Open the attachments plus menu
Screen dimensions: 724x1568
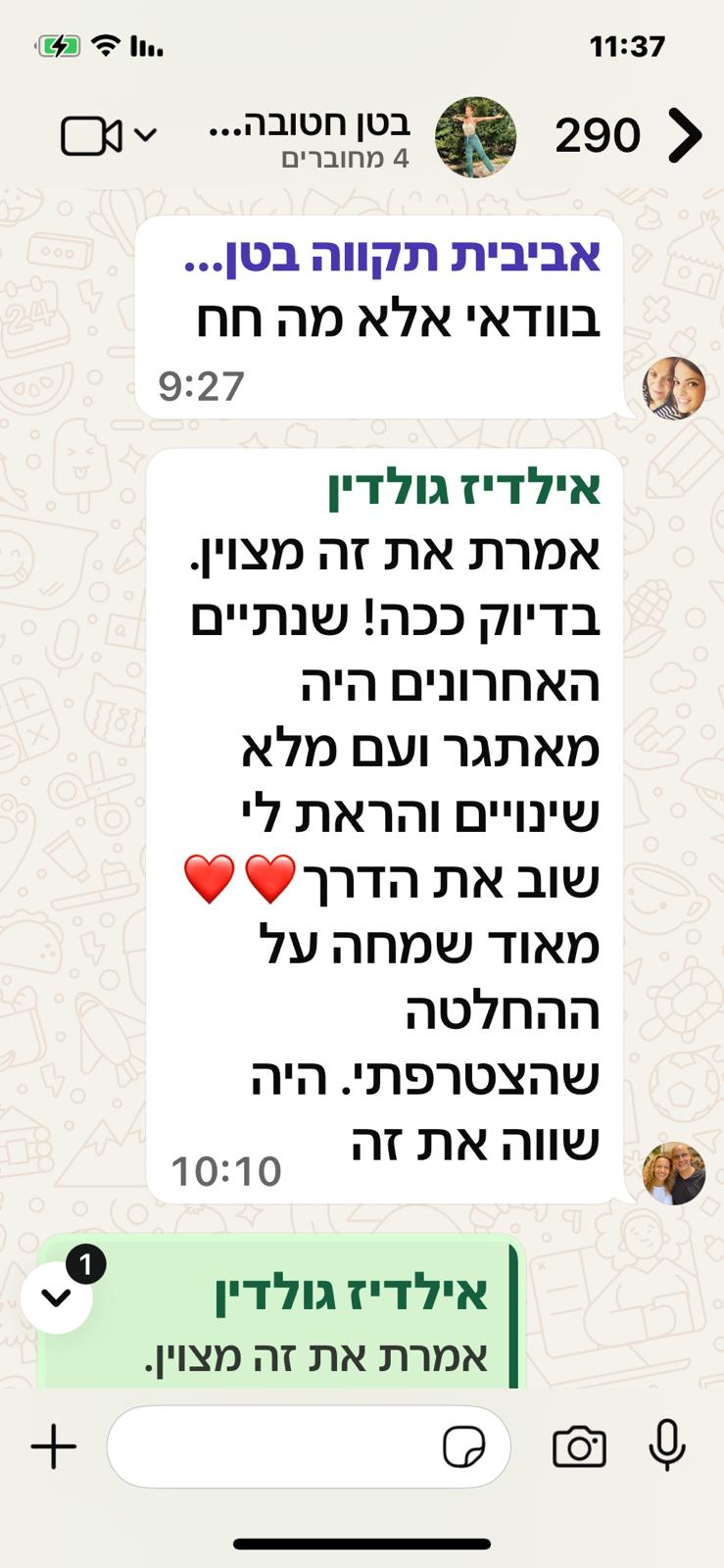(54, 1446)
